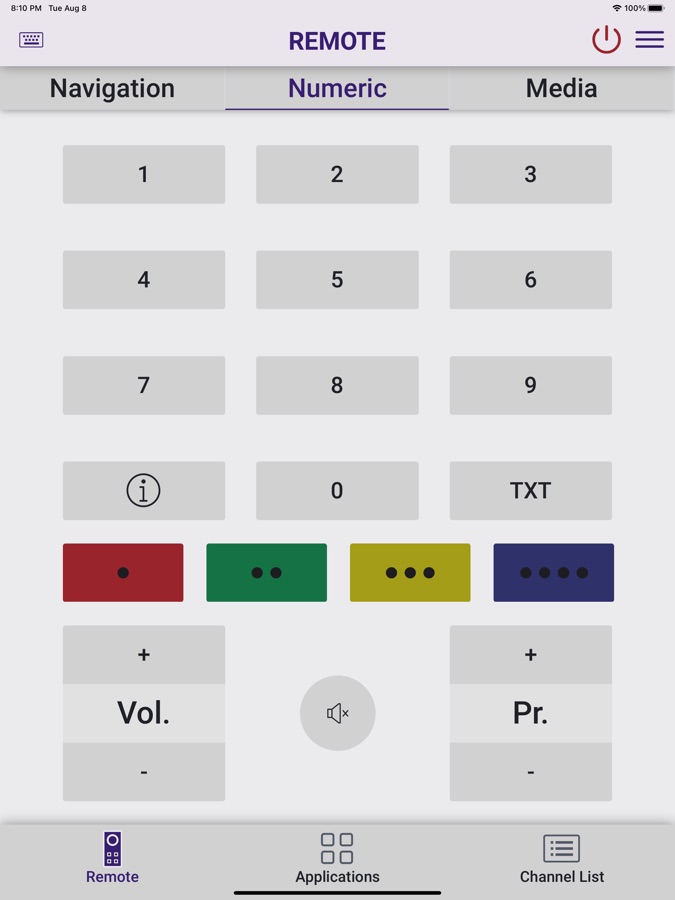Increase volume with the Vol. plus
Screen dimensions: 675x900
coord(143,655)
